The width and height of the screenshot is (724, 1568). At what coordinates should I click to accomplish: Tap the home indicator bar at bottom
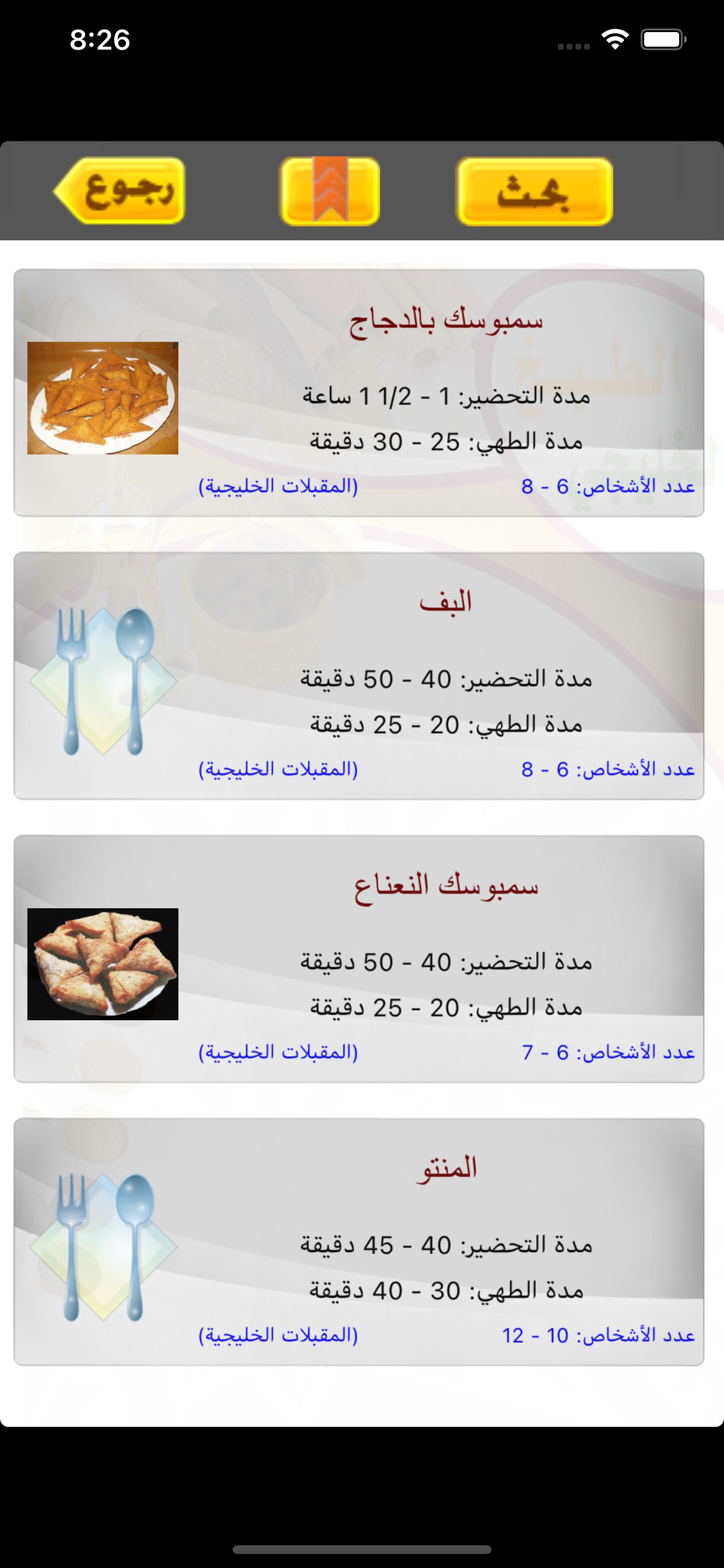click(361, 1548)
